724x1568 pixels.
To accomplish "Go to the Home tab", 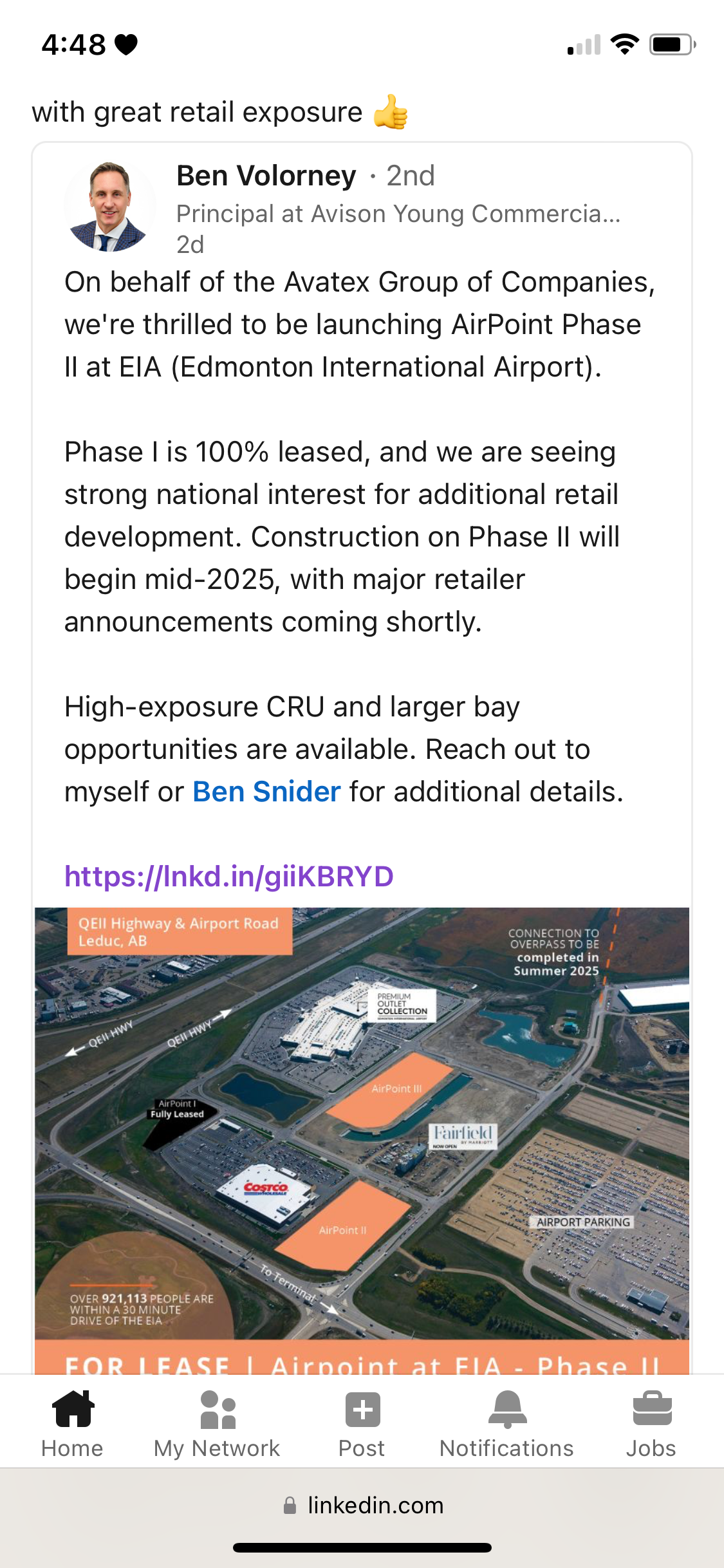I will click(72, 1423).
